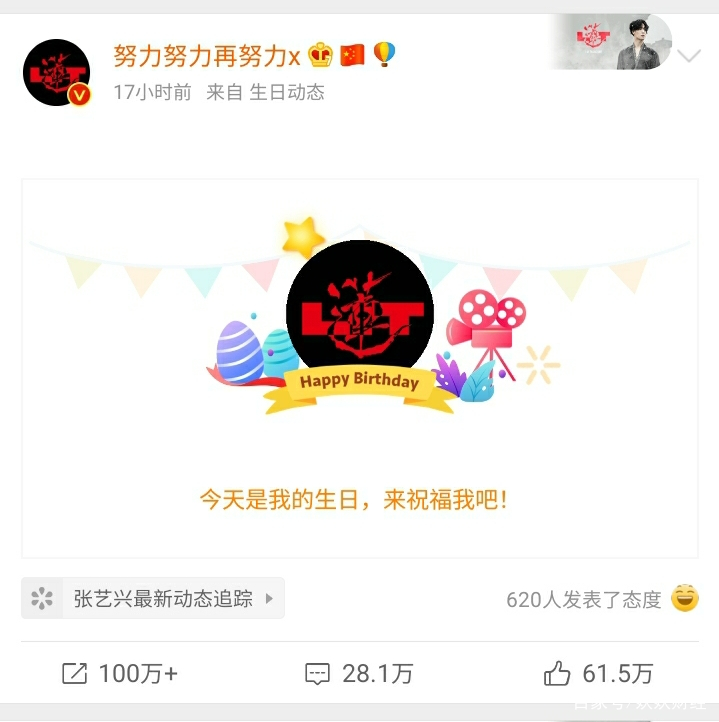Open the post author's profile avatar
The image size is (719, 722).
coord(56,72)
